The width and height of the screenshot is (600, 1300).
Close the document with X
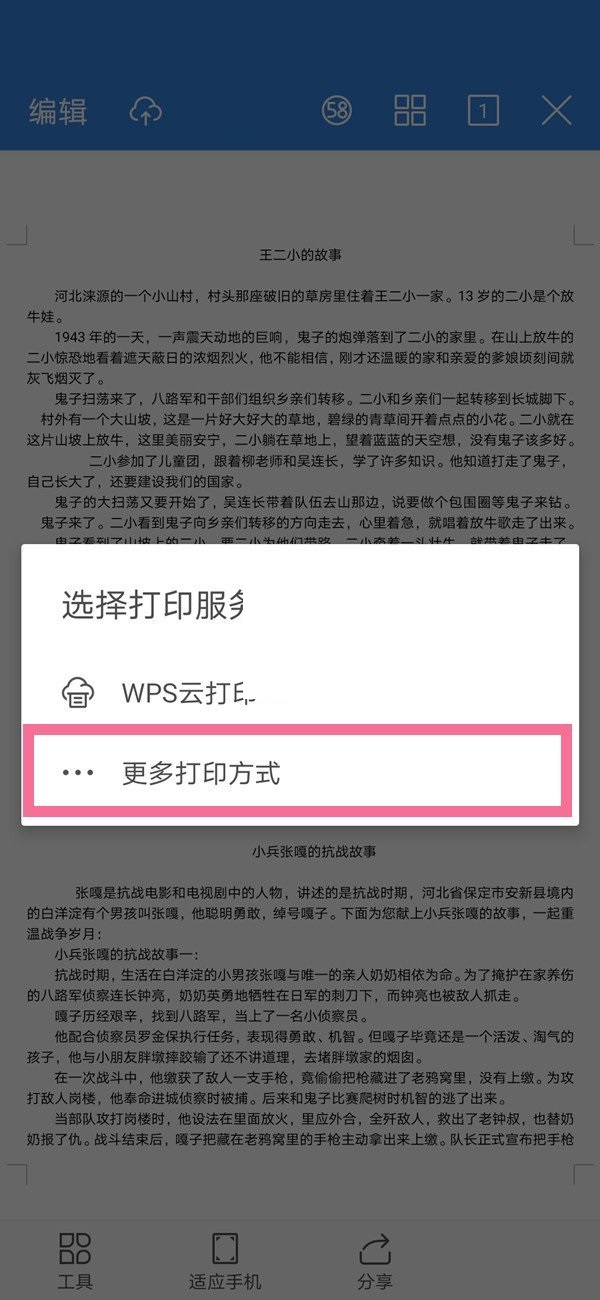point(556,111)
